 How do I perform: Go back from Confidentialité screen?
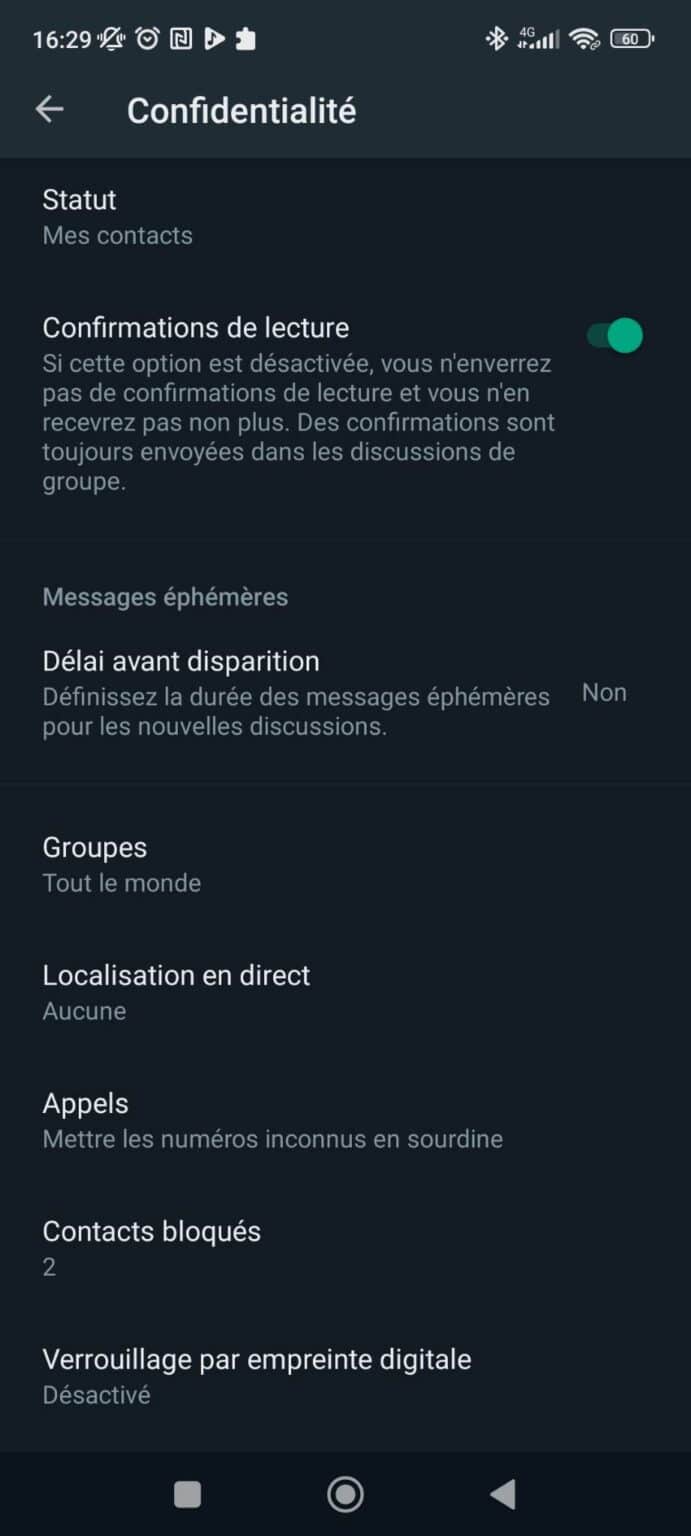pyautogui.click(x=49, y=110)
